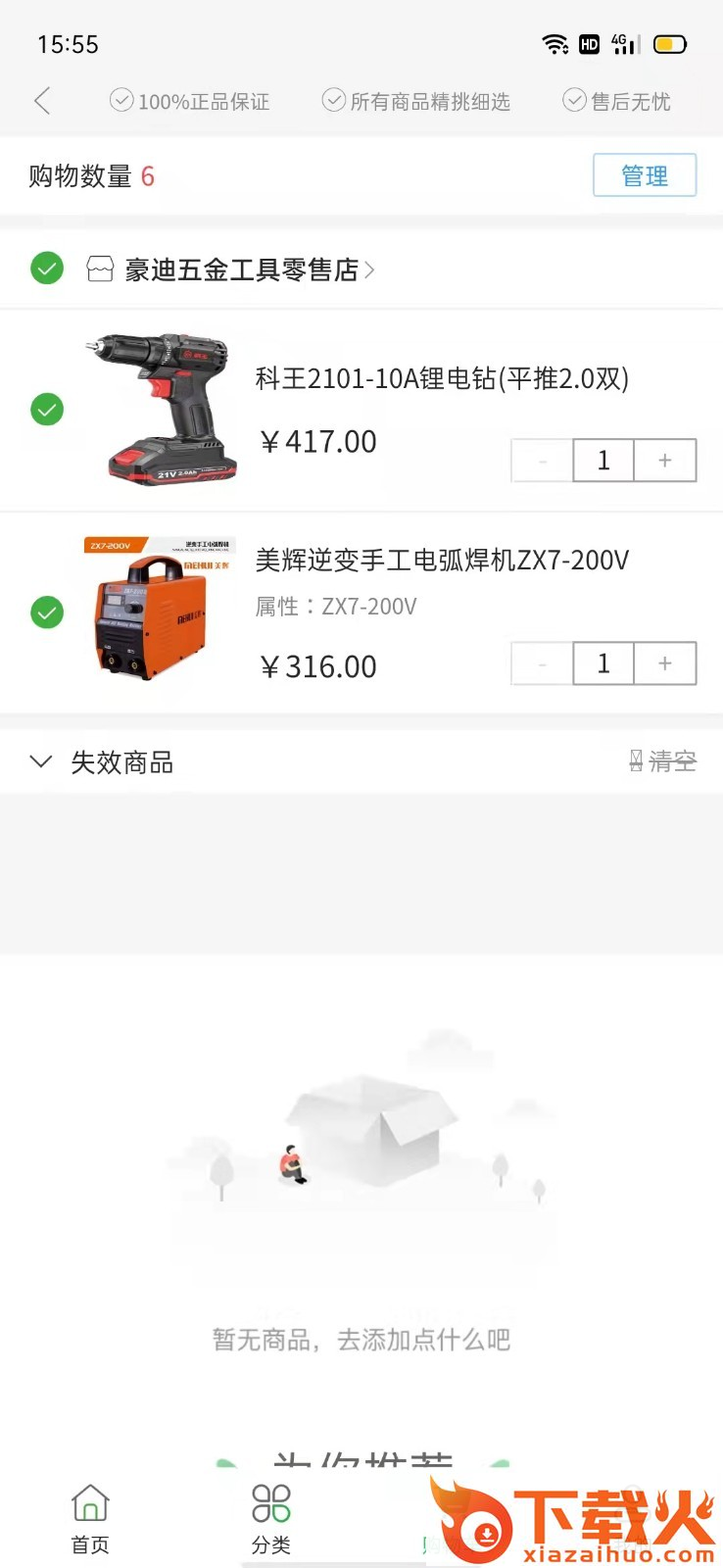The image size is (723, 1568).
Task: Deselect the 科王2101-10A锂电钻 product checkbox
Action: [x=47, y=409]
